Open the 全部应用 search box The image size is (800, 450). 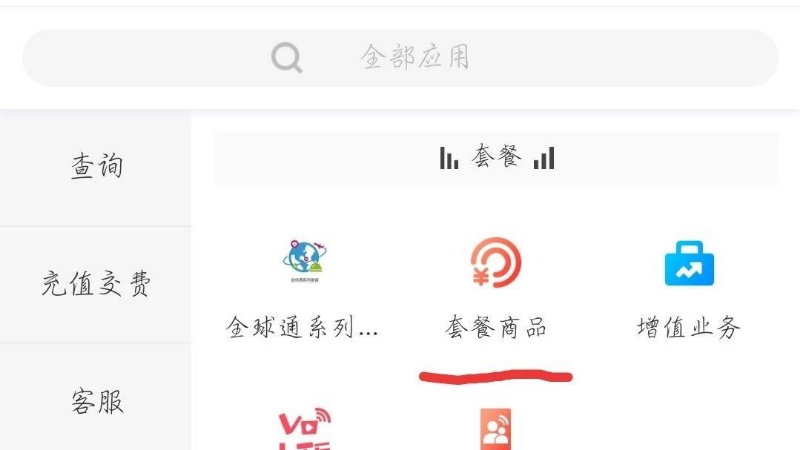[x=400, y=57]
